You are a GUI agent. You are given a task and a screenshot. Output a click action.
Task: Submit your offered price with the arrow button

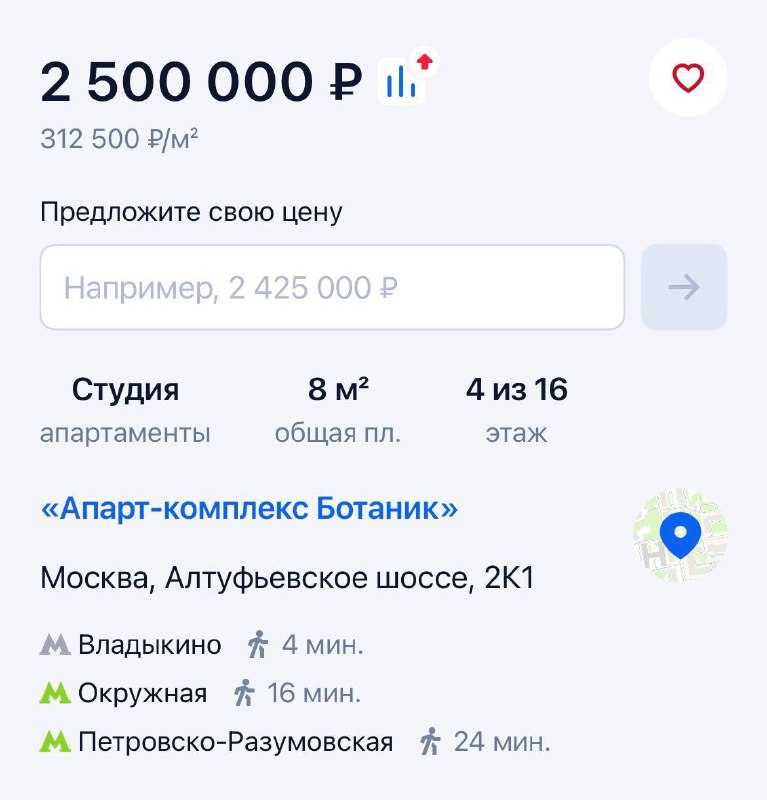click(683, 288)
